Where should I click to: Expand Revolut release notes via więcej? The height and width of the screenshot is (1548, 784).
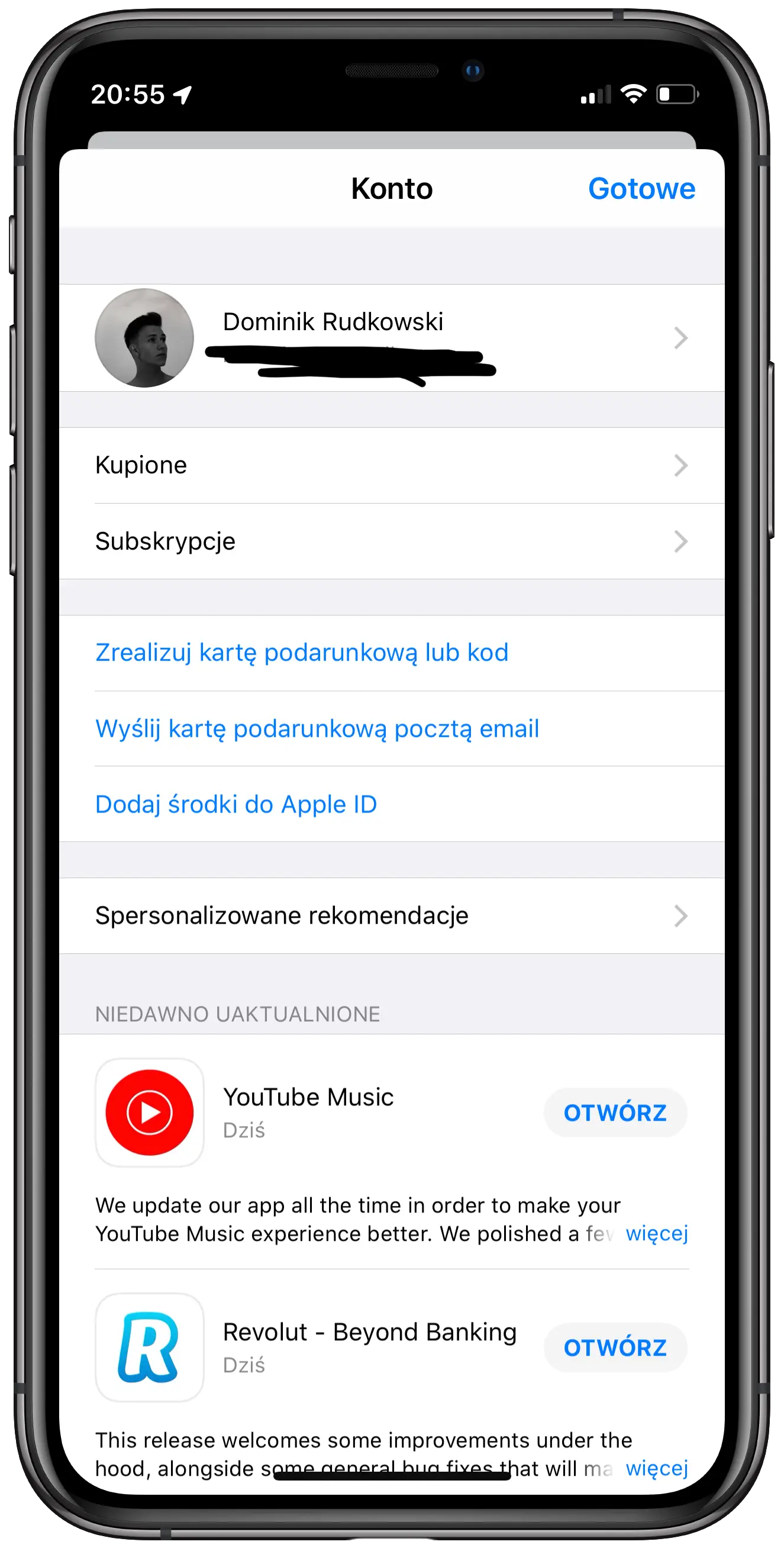(656, 1468)
